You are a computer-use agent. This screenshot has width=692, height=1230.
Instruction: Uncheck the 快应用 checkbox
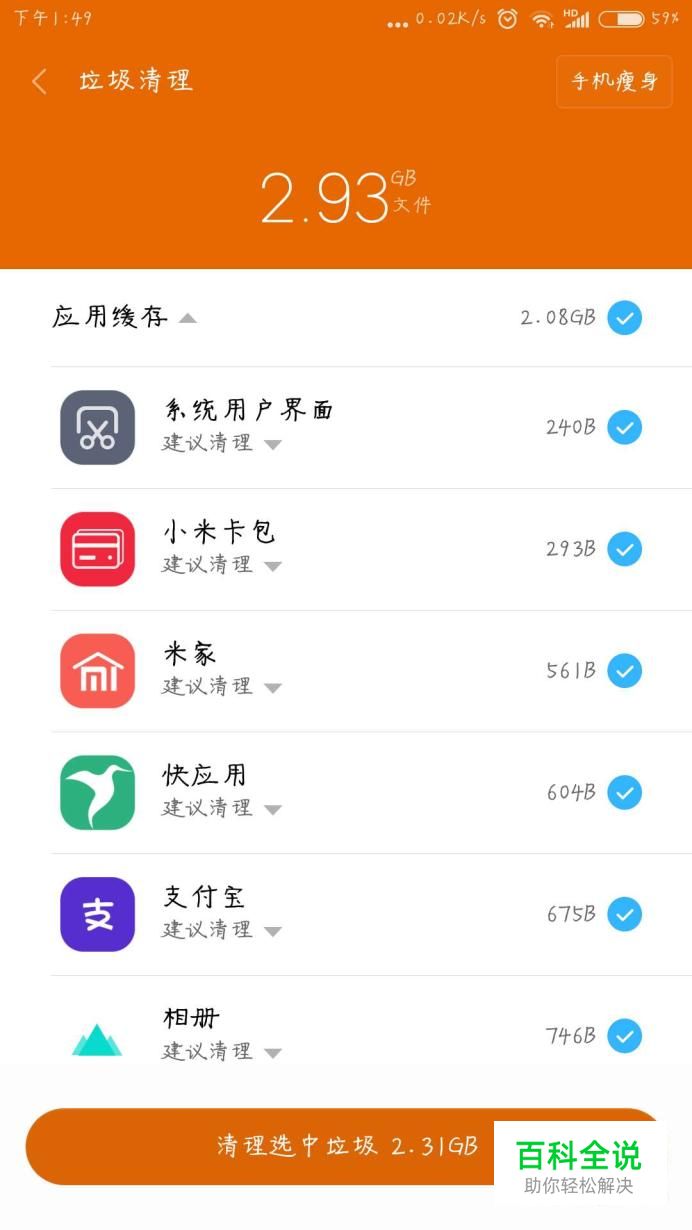pos(624,792)
